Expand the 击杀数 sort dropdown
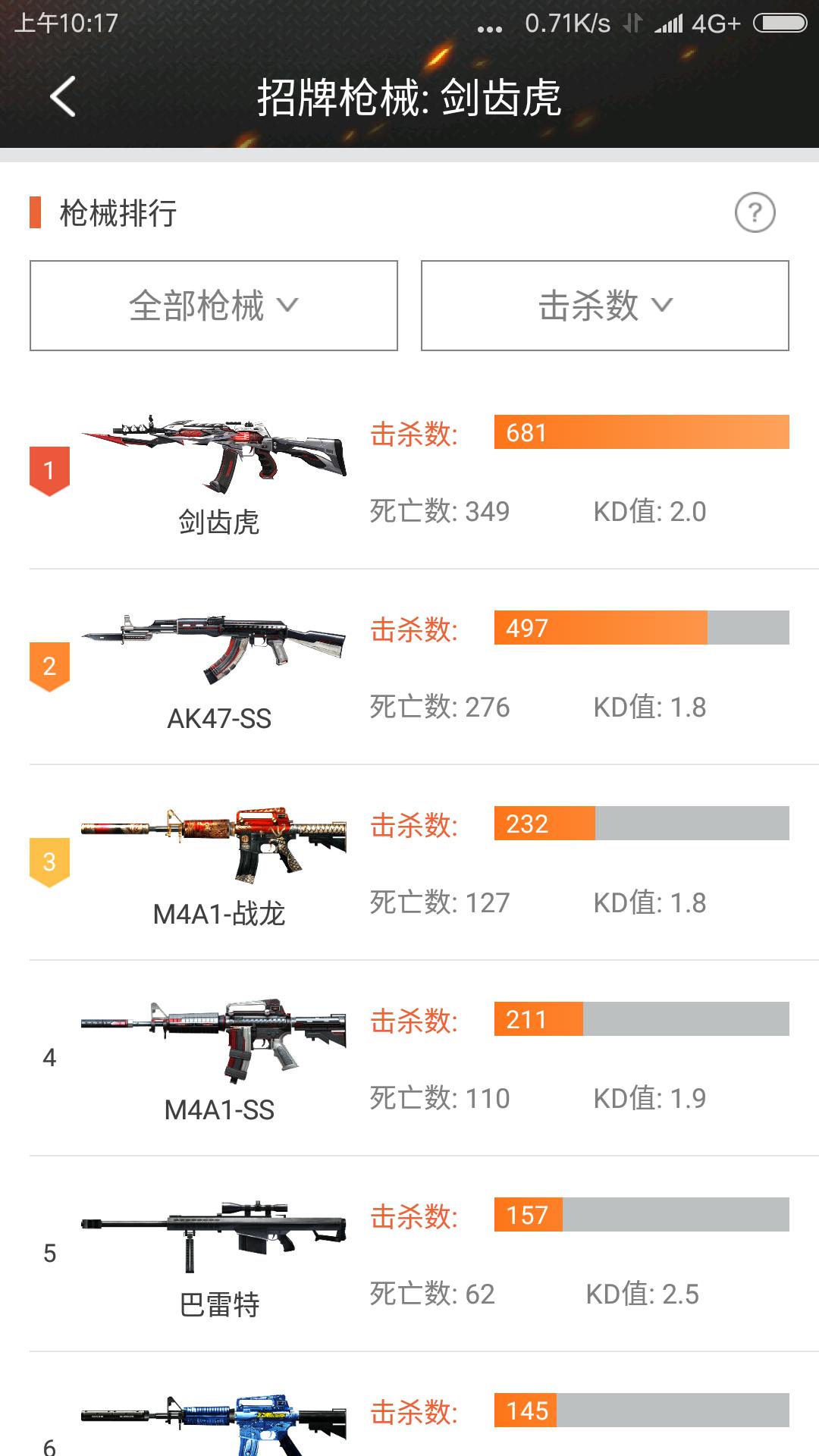Screen dimensions: 819x1456 (604, 306)
